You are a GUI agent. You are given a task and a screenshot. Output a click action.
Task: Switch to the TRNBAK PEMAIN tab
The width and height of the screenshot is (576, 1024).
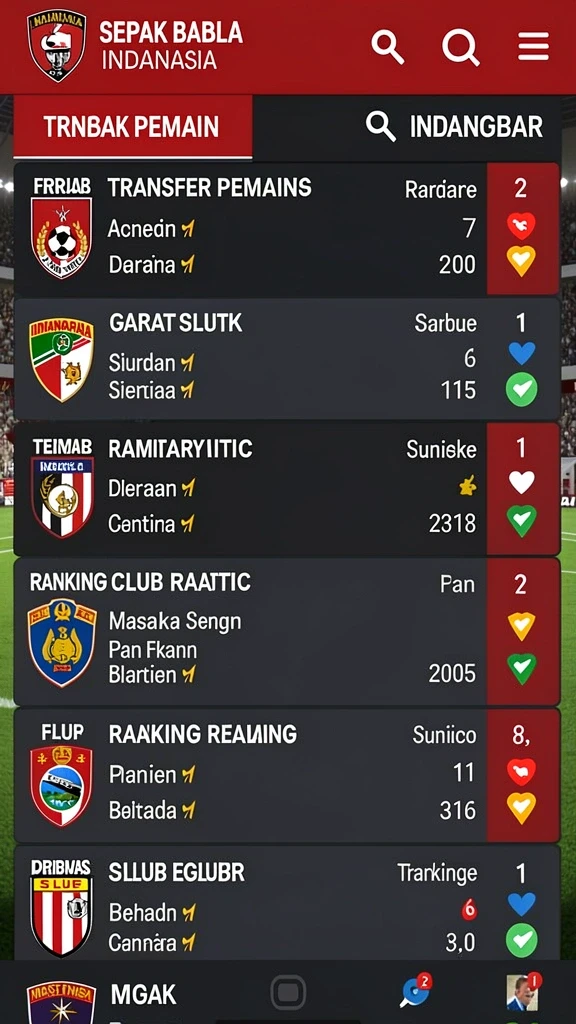[x=133, y=126]
